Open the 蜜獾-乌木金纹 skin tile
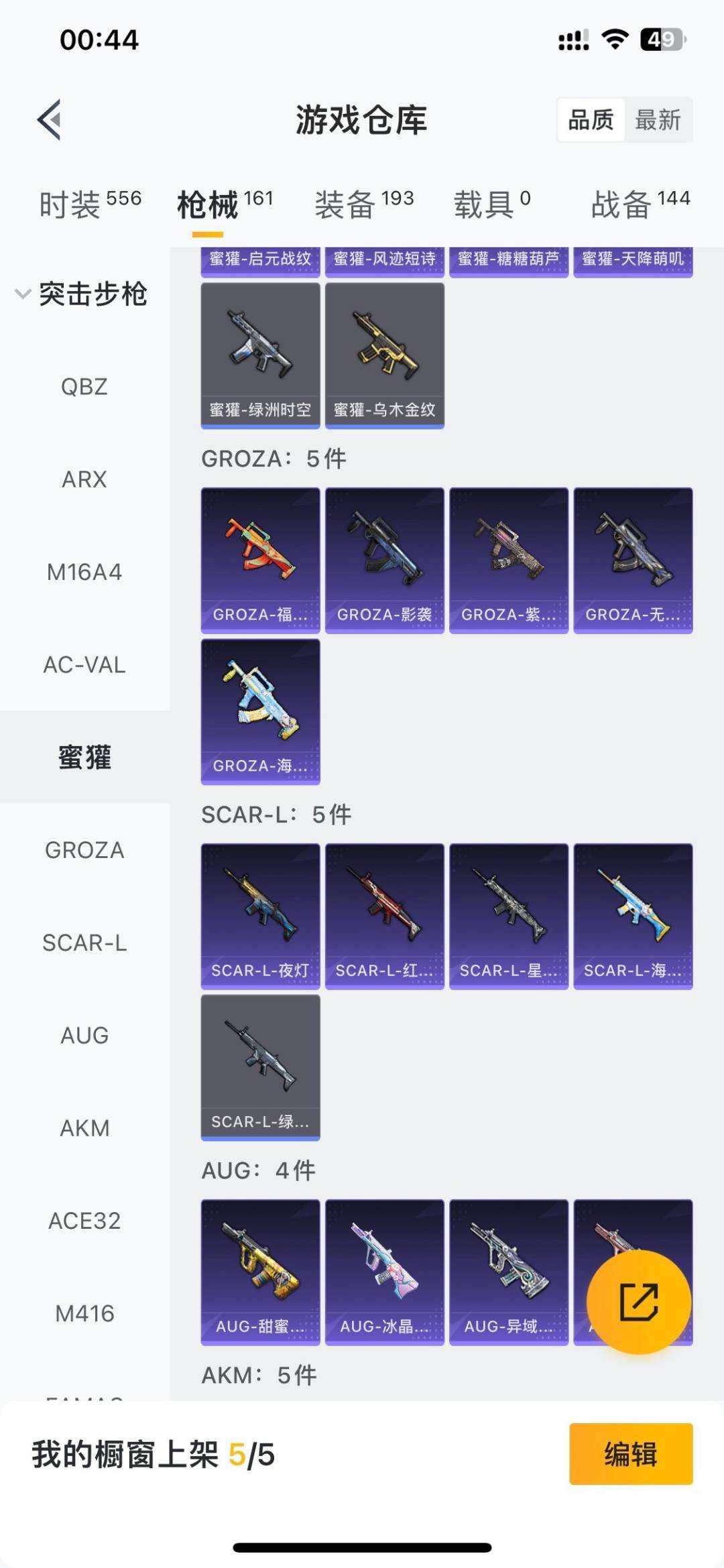The width and height of the screenshot is (724, 1568). (384, 355)
